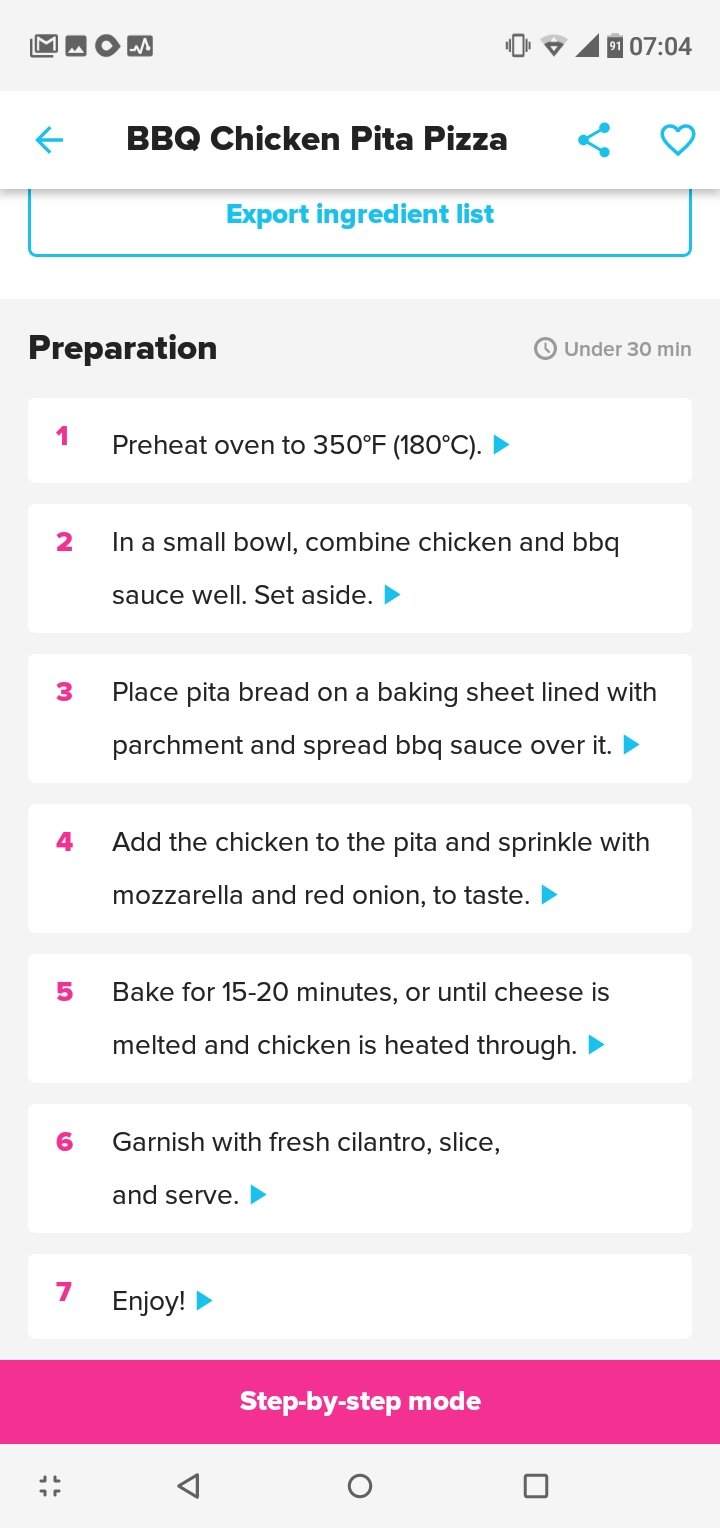Open recent apps from navigation bar
The height and width of the screenshot is (1528, 720).
pos(536,1486)
